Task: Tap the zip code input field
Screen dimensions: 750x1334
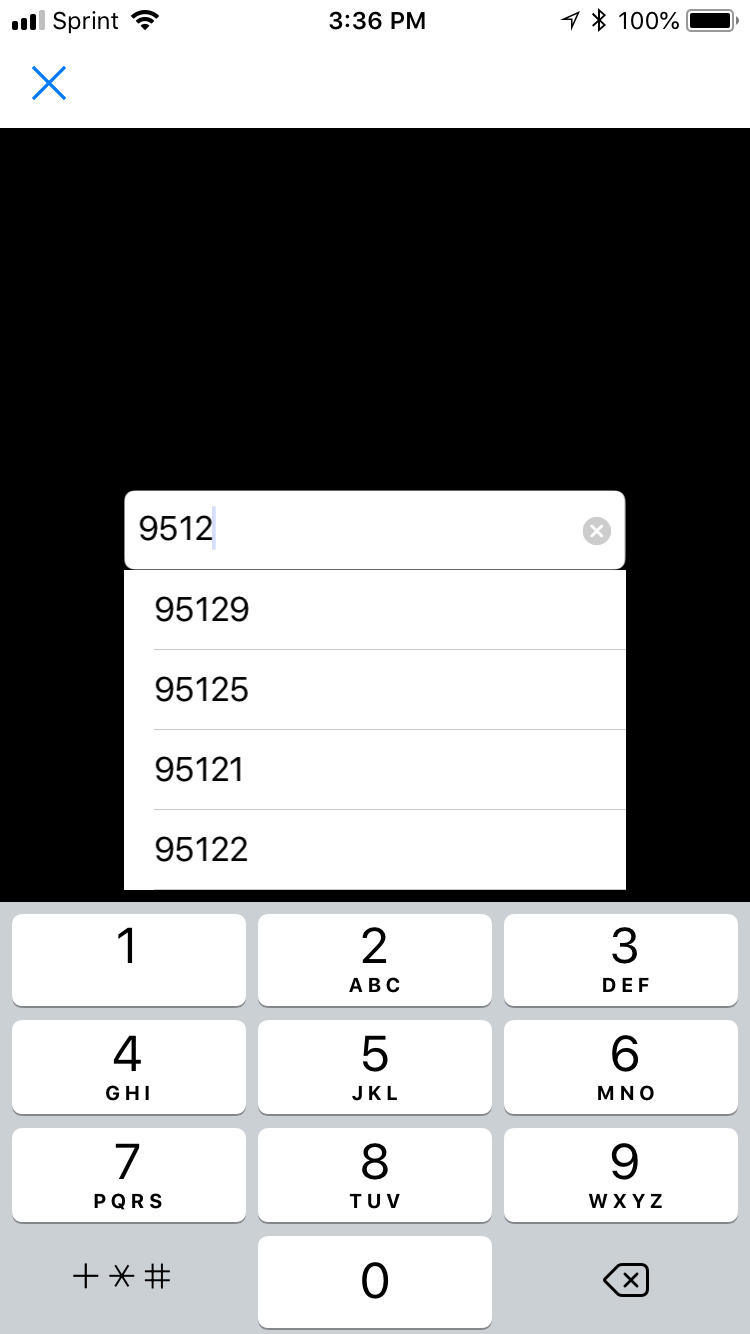Action: tap(350, 530)
